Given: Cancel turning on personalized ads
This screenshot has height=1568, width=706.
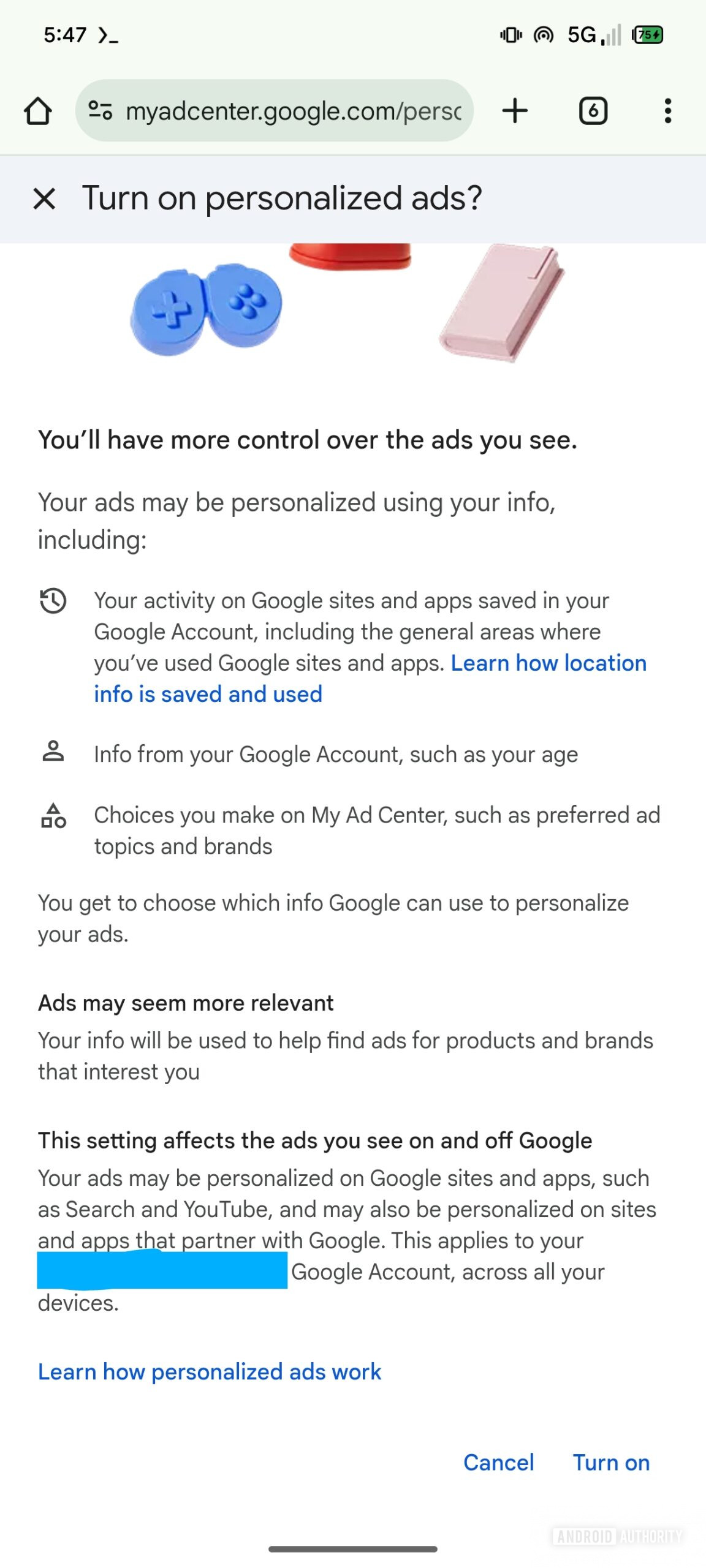Looking at the screenshot, I should tap(498, 1463).
